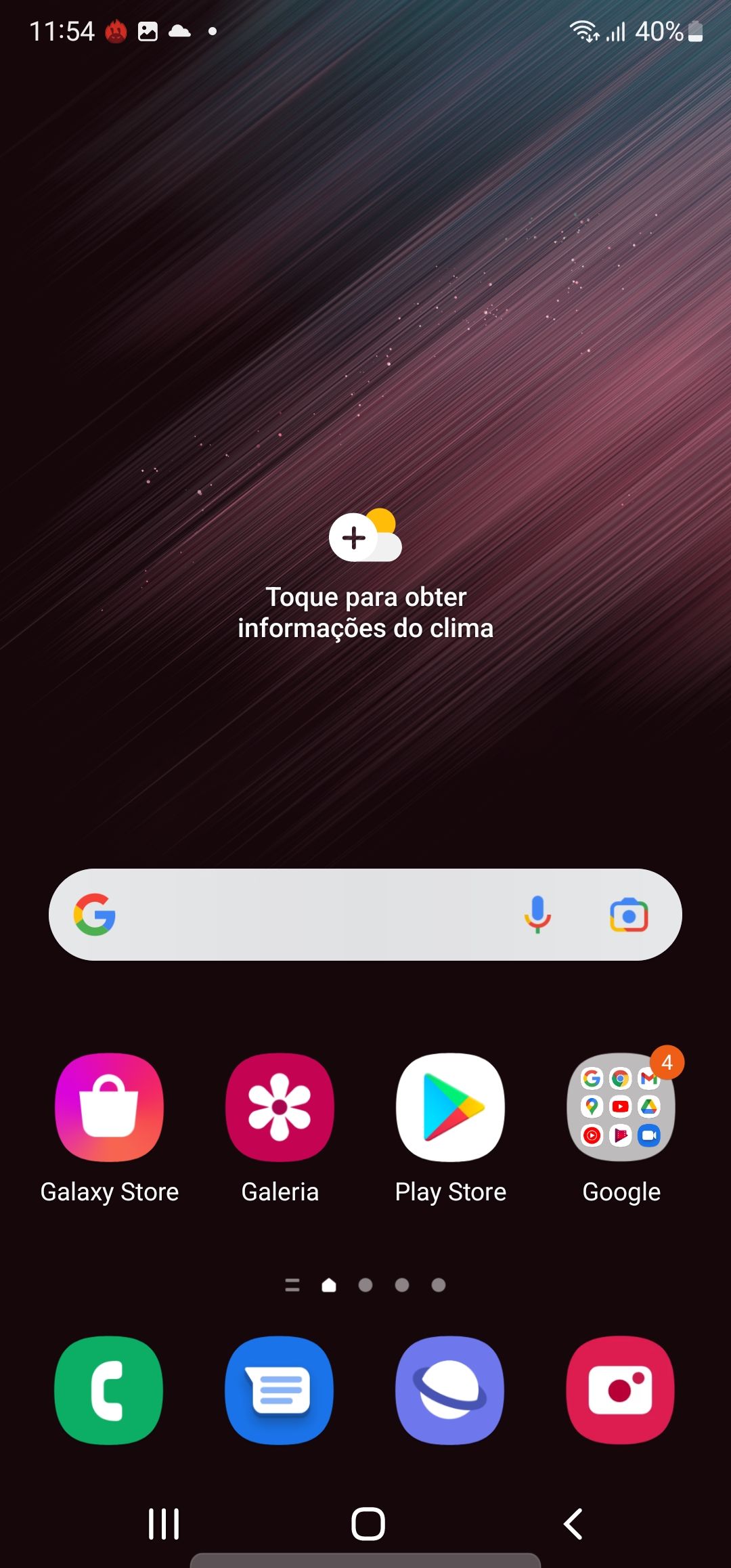Image resolution: width=731 pixels, height=1568 pixels.
Task: Launch Samsung Internet browser
Action: (451, 1390)
